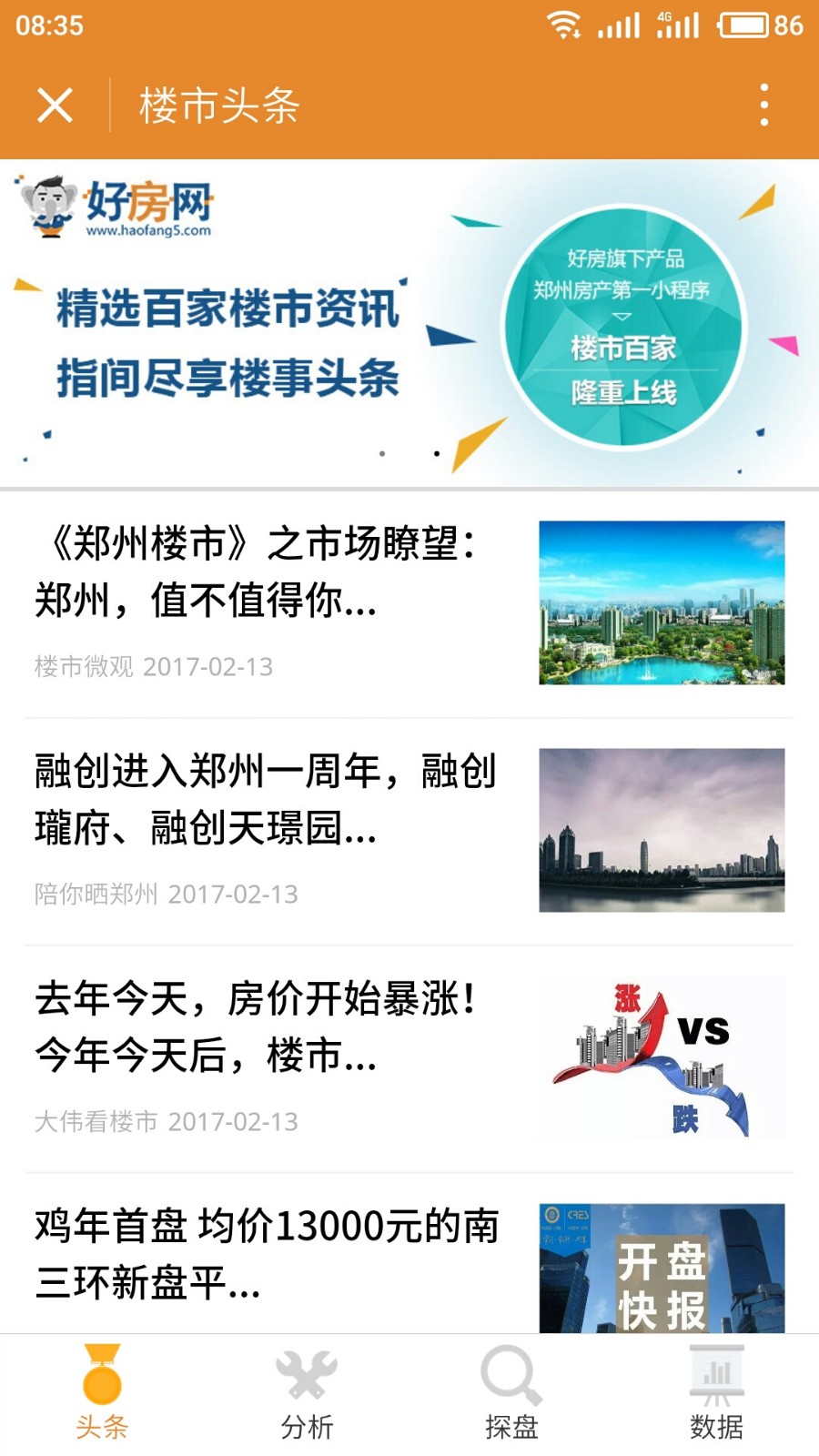Open the 好房网 楼市百家 banner
819x1456 pixels.
pos(409,323)
